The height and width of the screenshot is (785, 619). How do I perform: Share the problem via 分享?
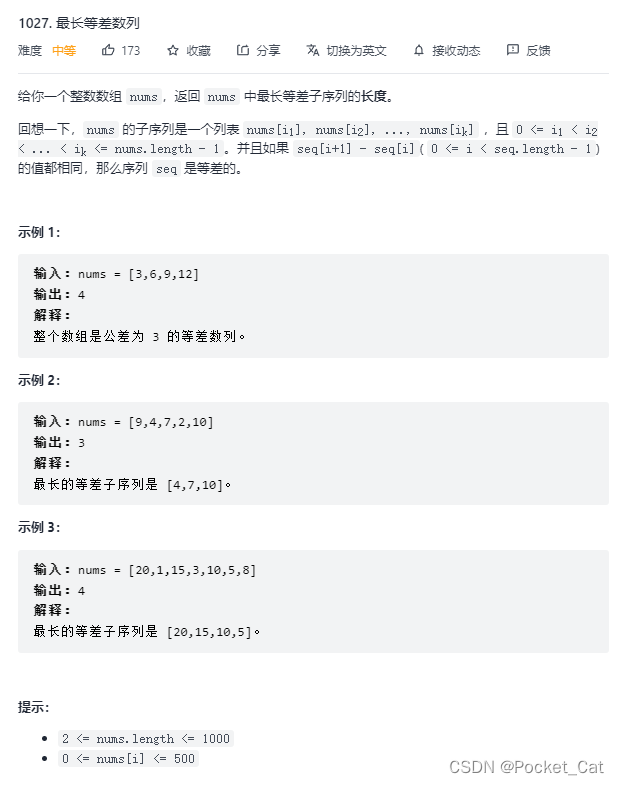258,50
